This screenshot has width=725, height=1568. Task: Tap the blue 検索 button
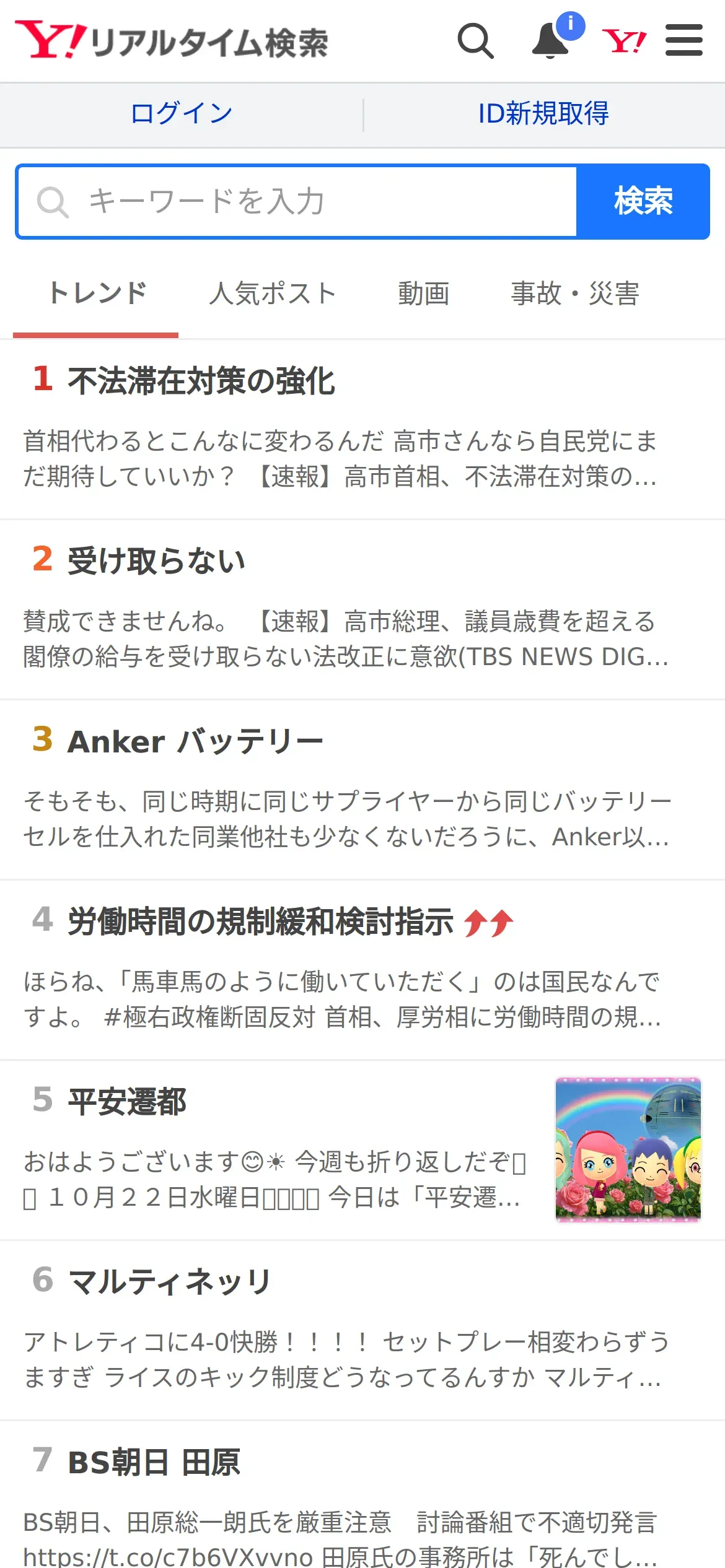(x=643, y=202)
